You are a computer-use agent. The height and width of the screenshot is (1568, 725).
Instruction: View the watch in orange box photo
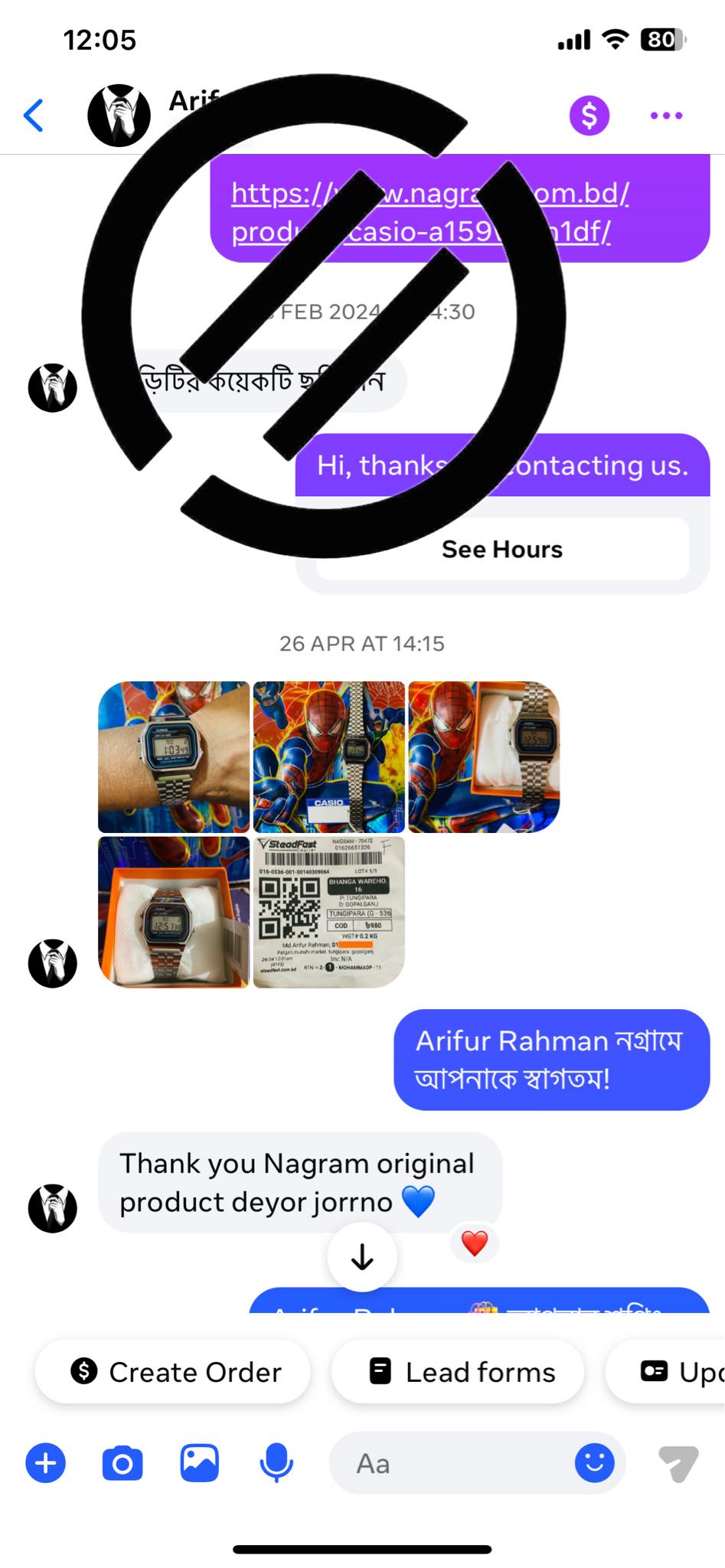[174, 912]
